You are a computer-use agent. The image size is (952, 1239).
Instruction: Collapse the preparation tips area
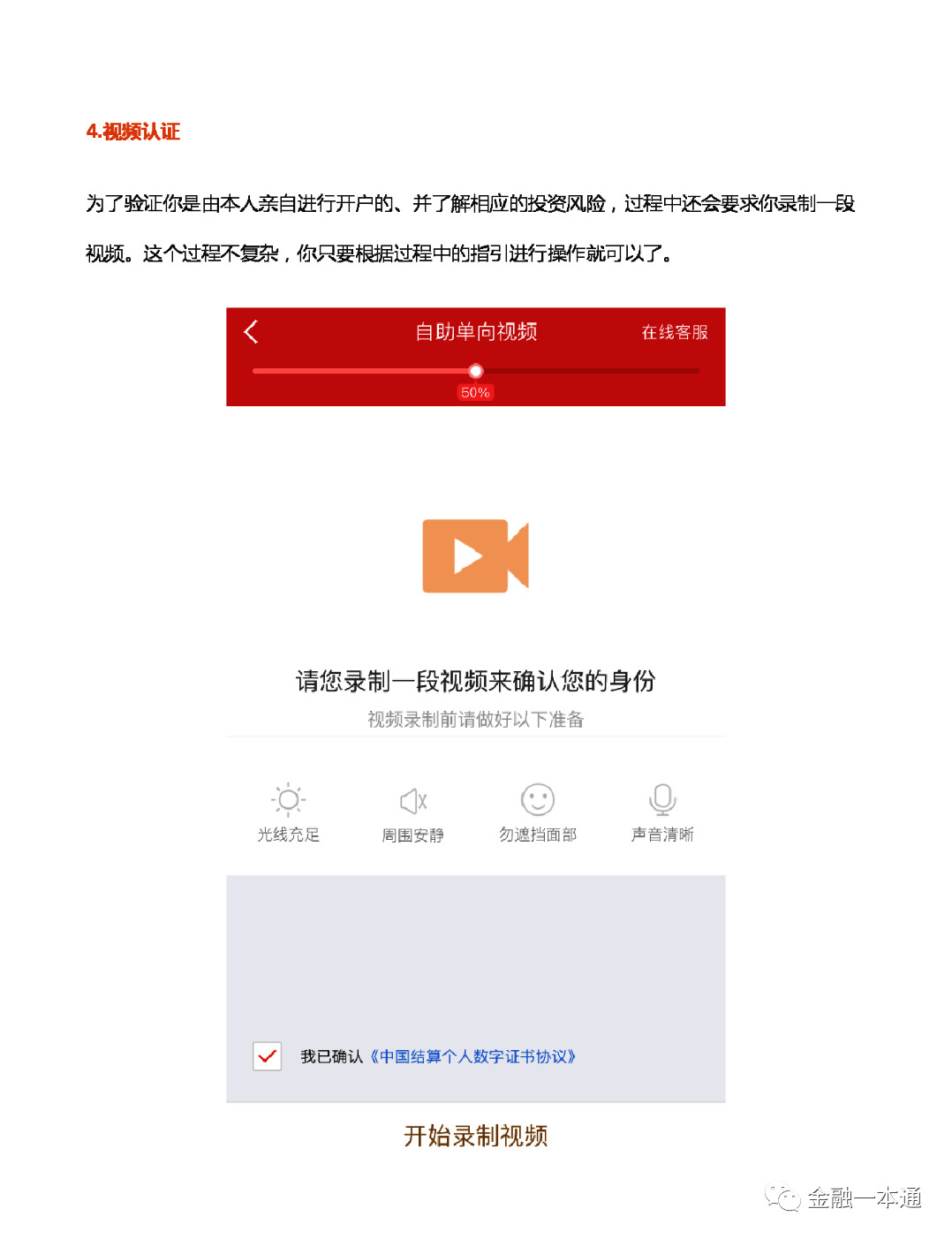coord(475,719)
